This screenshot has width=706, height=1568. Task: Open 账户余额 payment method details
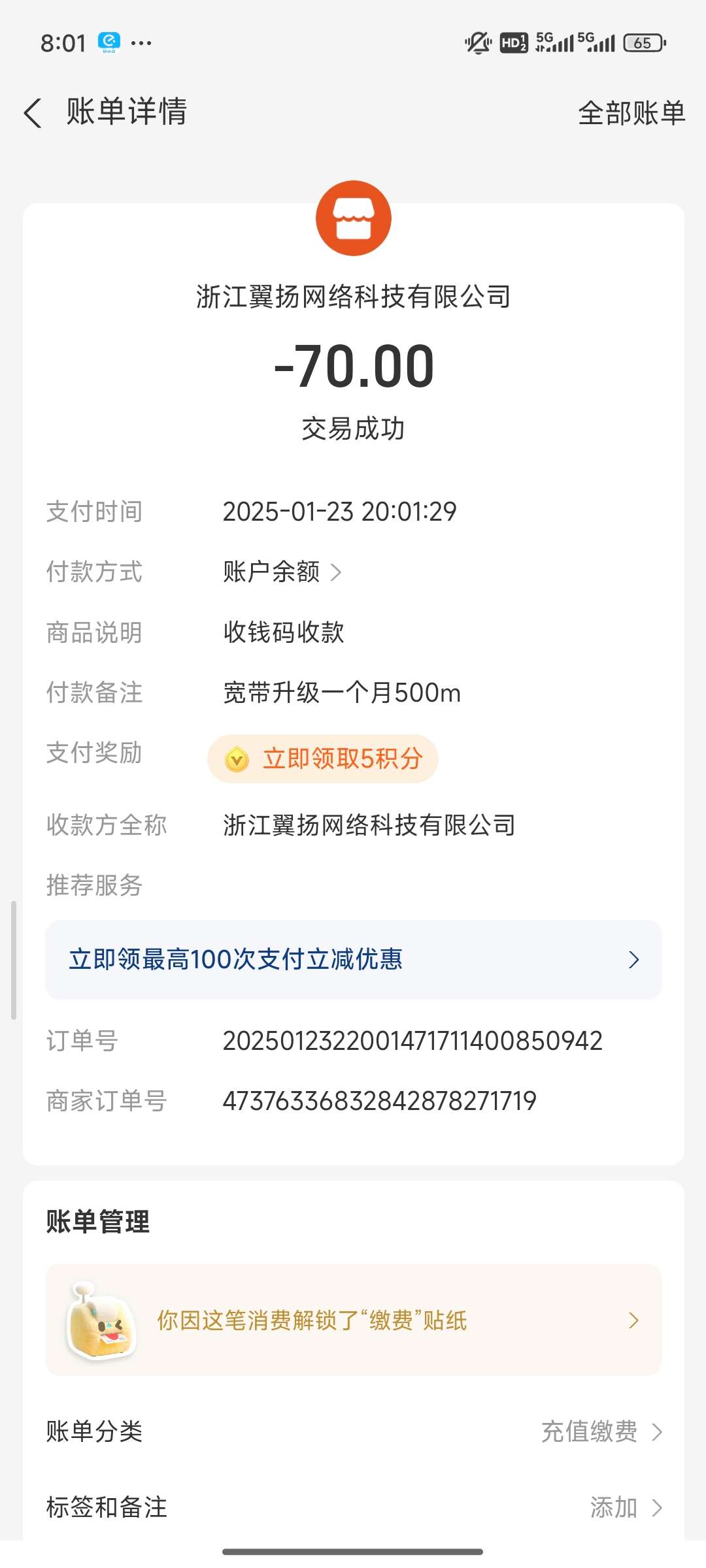coord(282,572)
